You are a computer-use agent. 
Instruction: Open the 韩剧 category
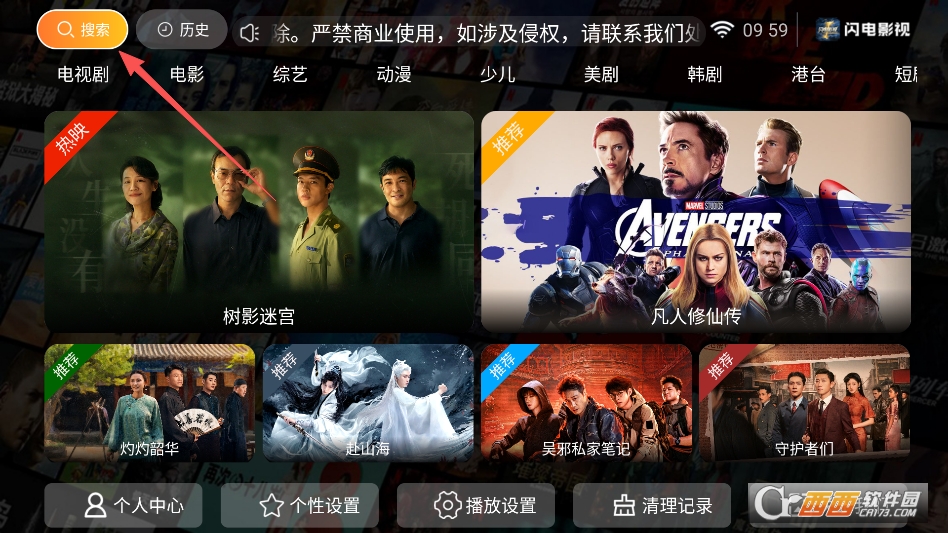pyautogui.click(x=704, y=74)
